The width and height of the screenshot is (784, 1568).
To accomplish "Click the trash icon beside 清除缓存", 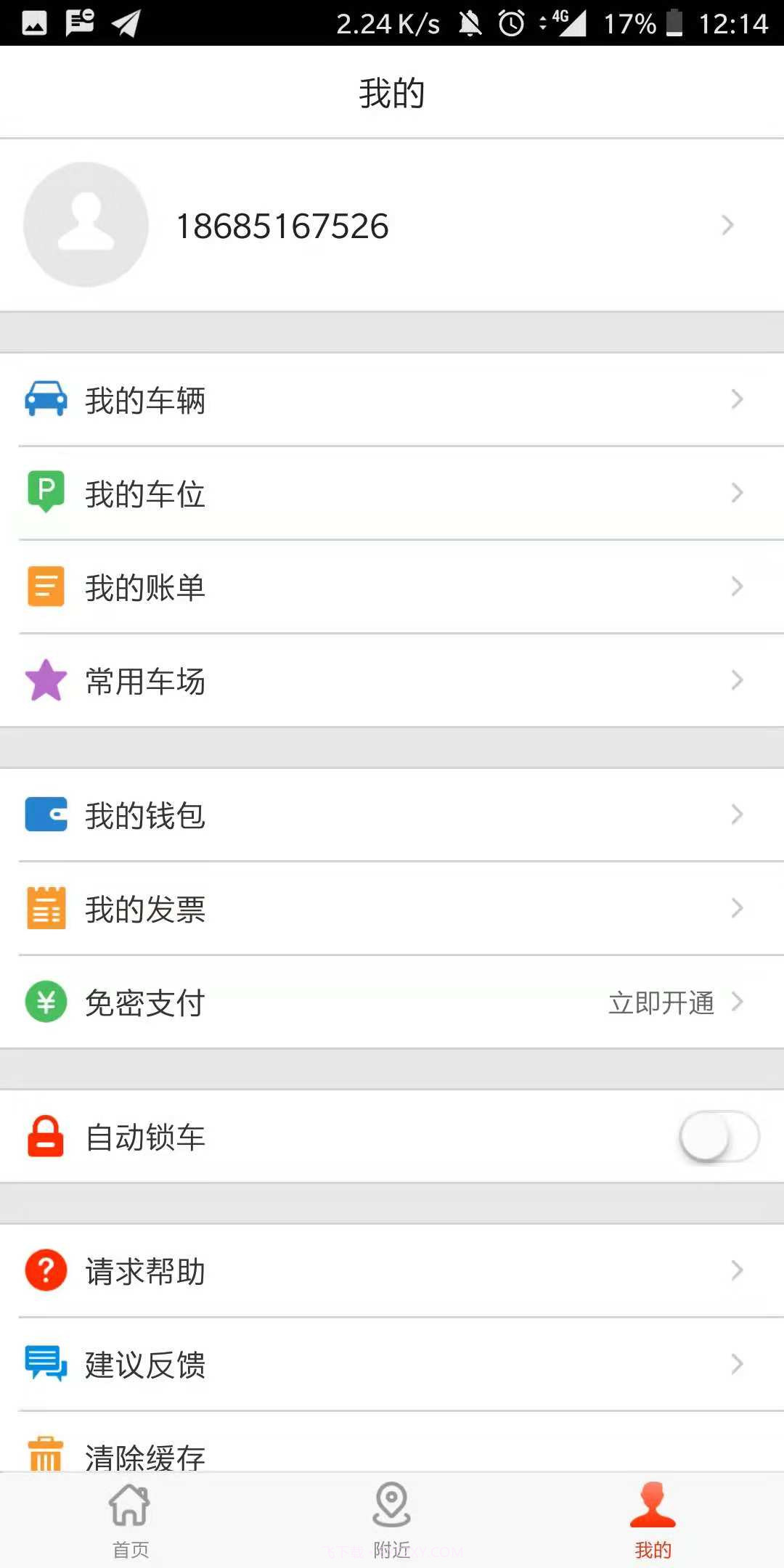I will 45,1452.
